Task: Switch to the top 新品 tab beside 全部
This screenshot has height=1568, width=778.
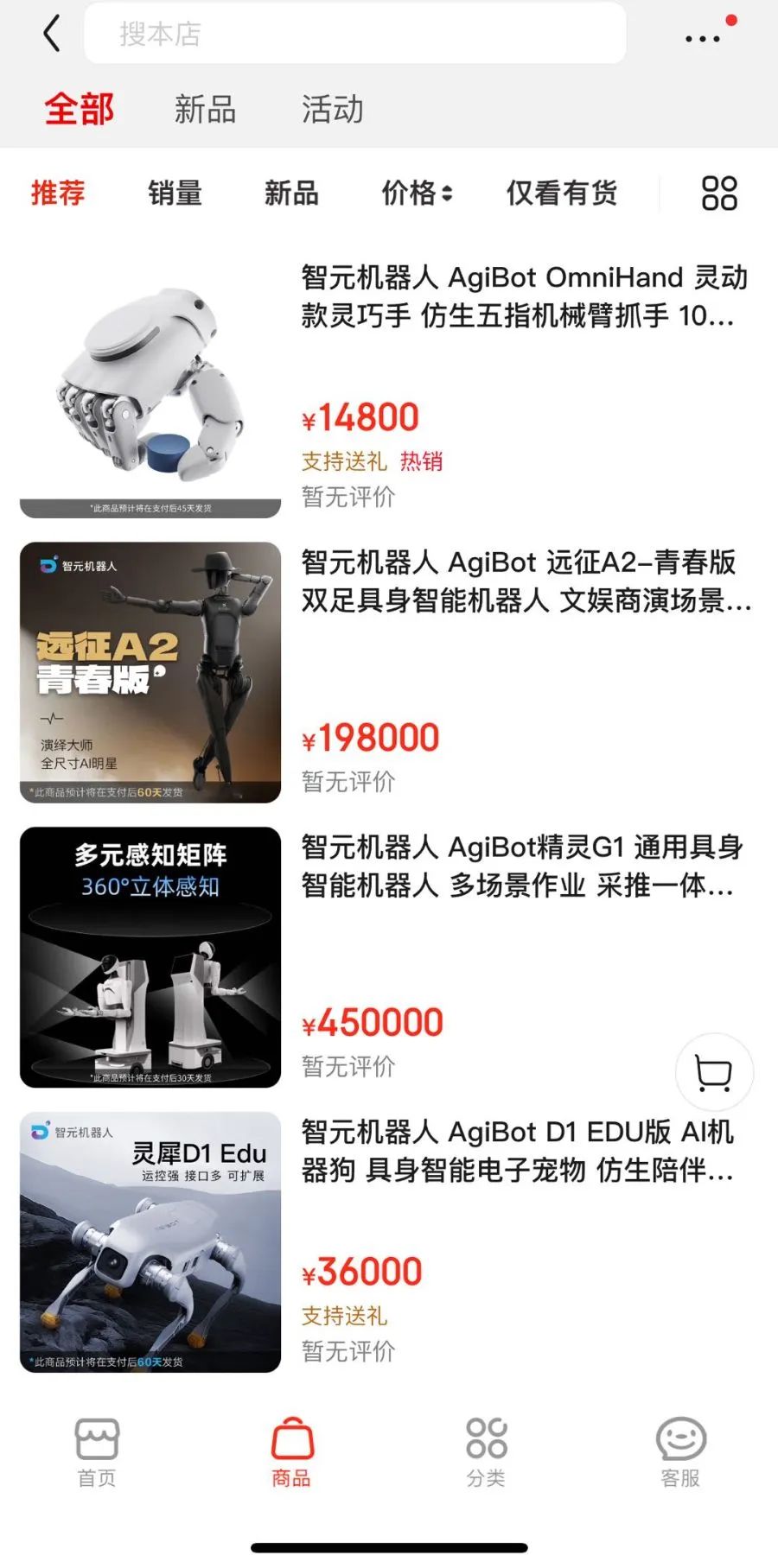Action: pyautogui.click(x=205, y=110)
